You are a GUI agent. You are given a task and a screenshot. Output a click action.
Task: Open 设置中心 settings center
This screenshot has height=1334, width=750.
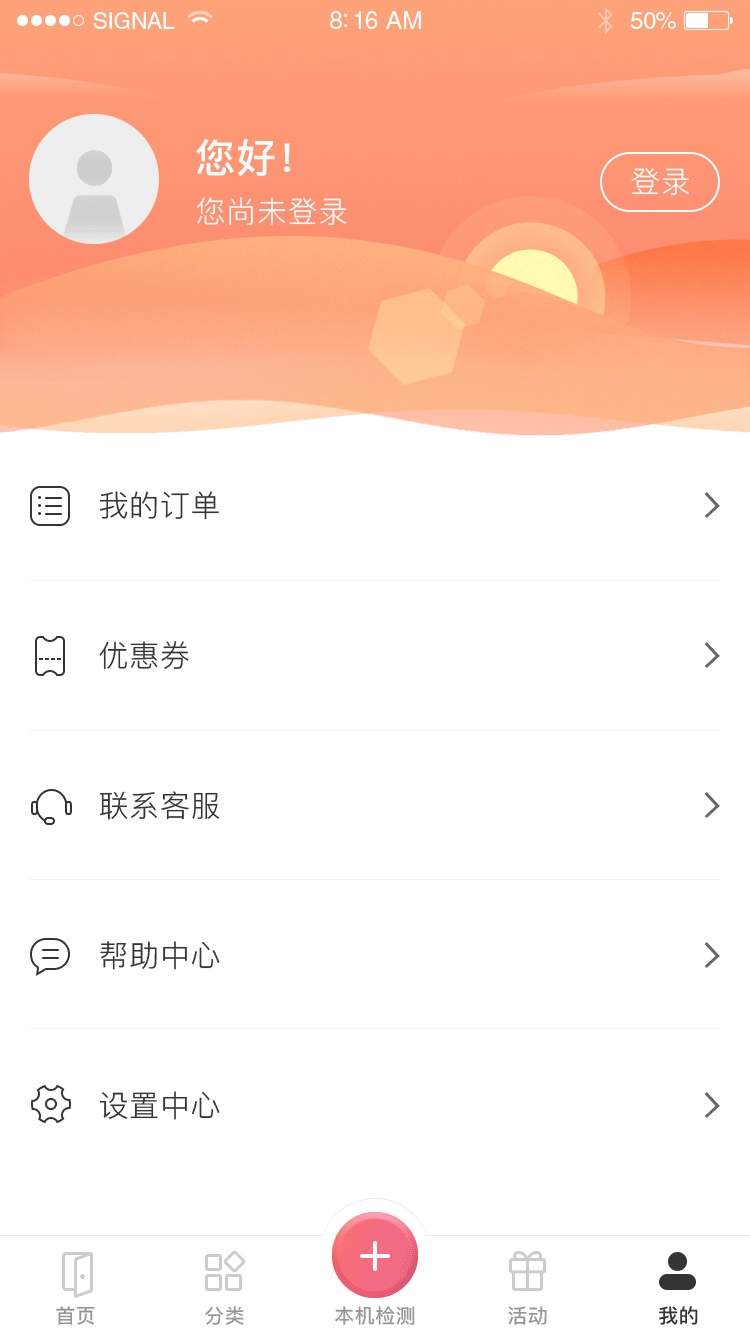pos(374,1106)
